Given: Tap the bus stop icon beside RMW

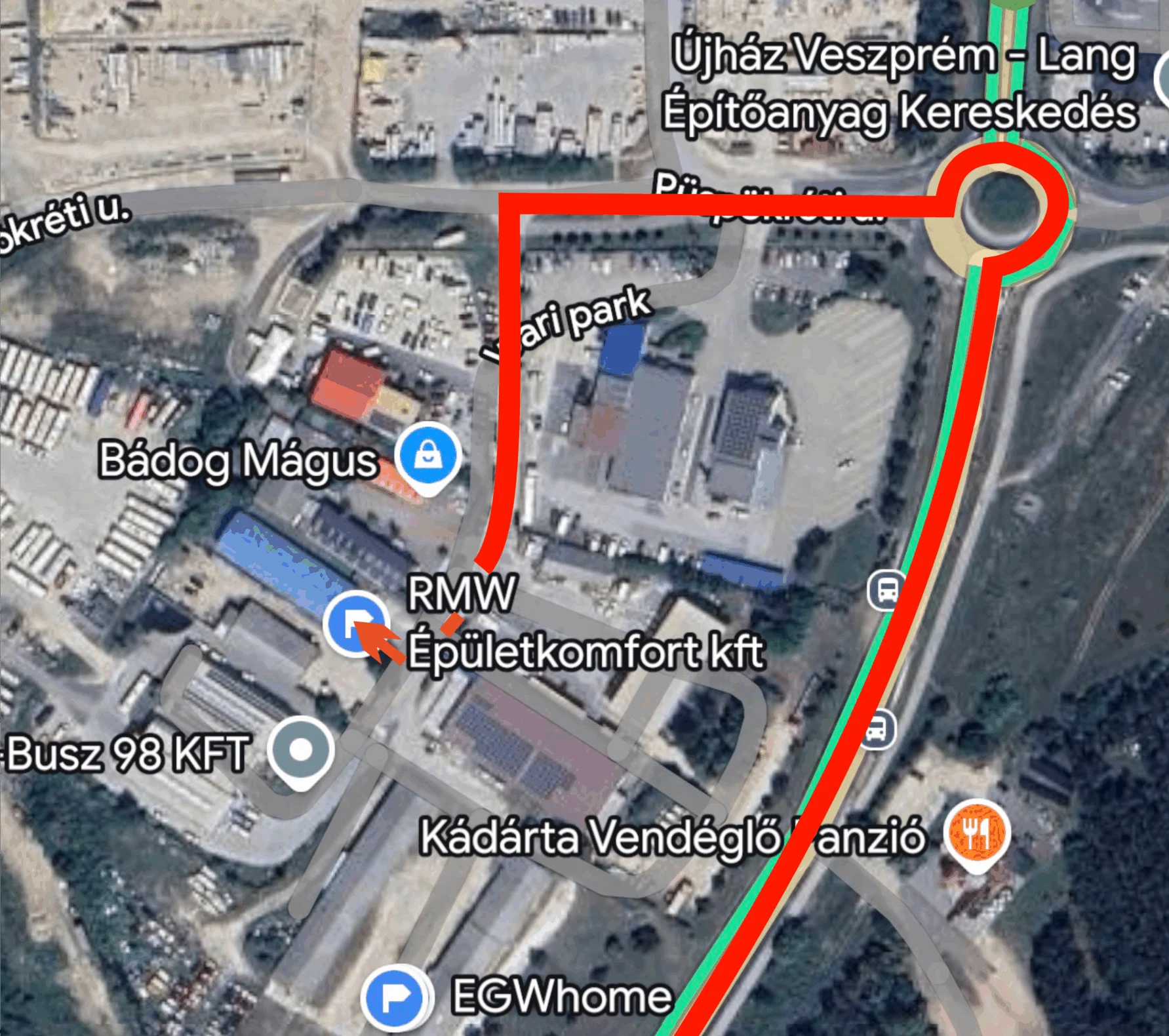Looking at the screenshot, I should pyautogui.click(x=886, y=590).
